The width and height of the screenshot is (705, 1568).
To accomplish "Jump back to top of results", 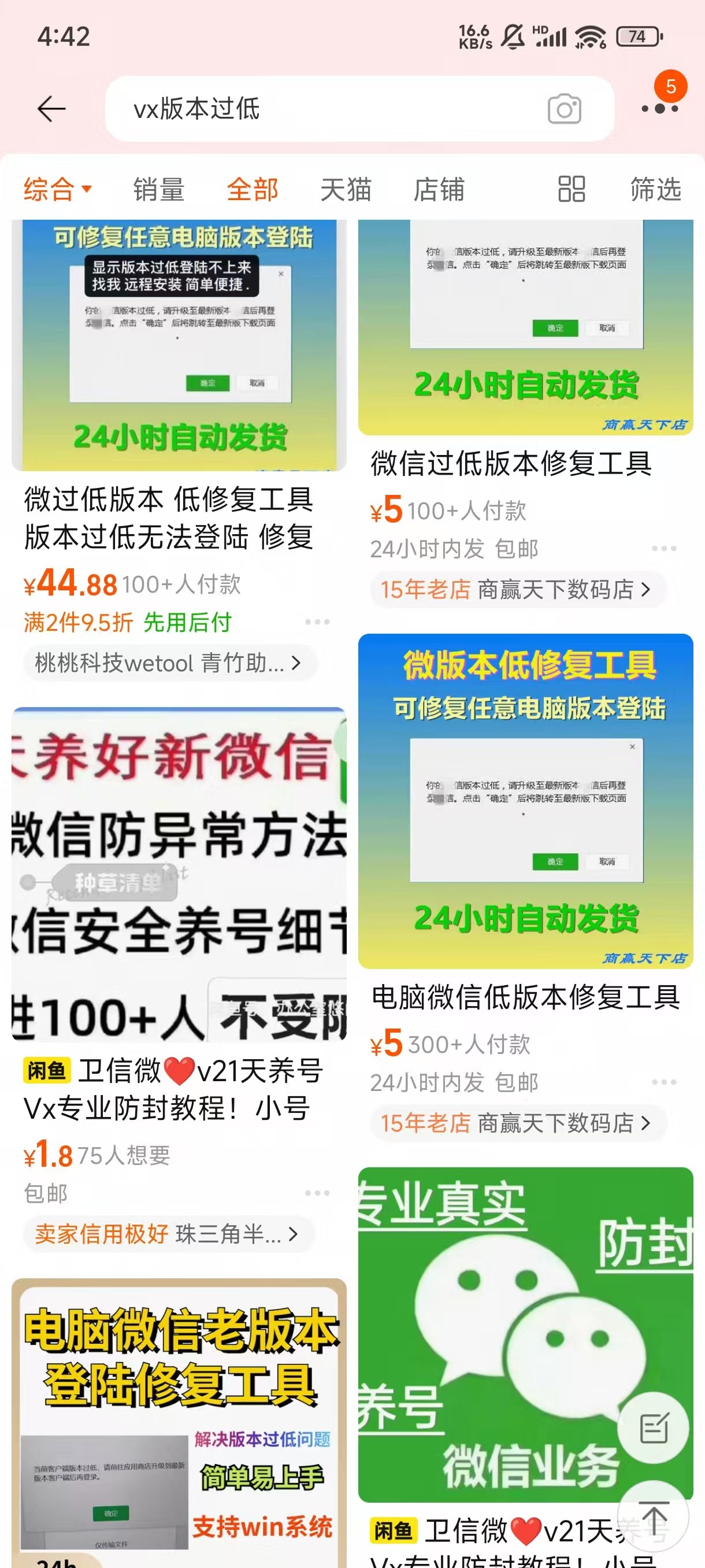I will (654, 1518).
